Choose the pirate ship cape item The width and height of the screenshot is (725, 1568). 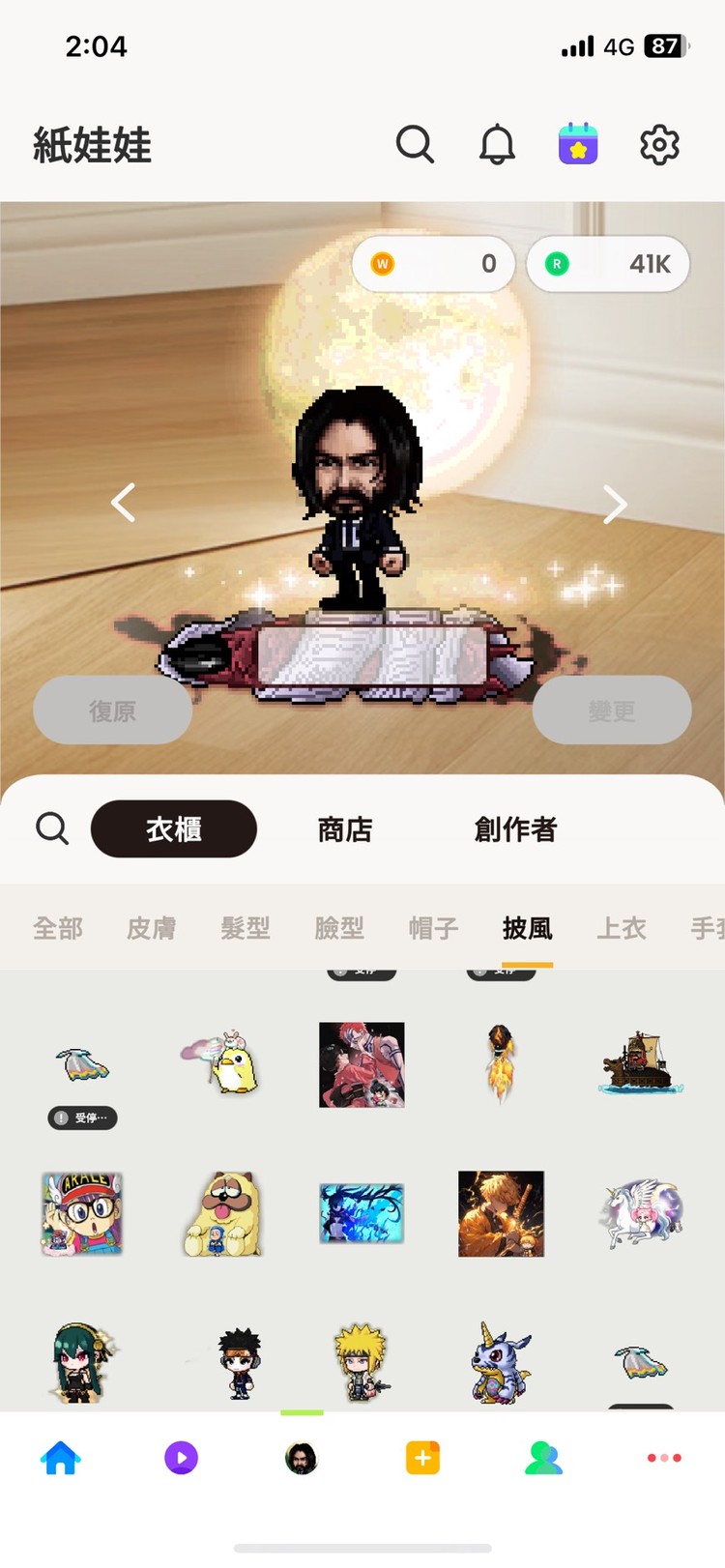click(x=640, y=1063)
